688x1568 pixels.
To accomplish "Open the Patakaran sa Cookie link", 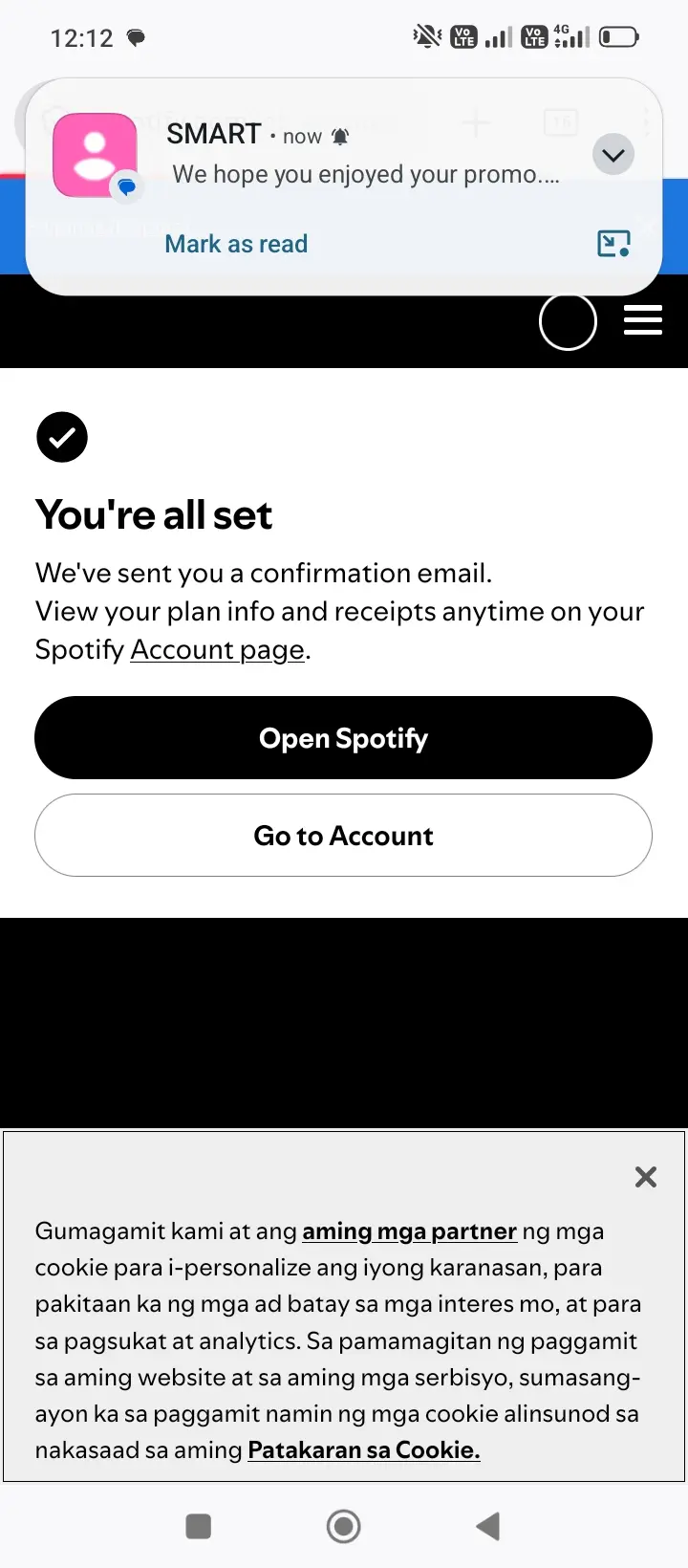I will point(364,1450).
